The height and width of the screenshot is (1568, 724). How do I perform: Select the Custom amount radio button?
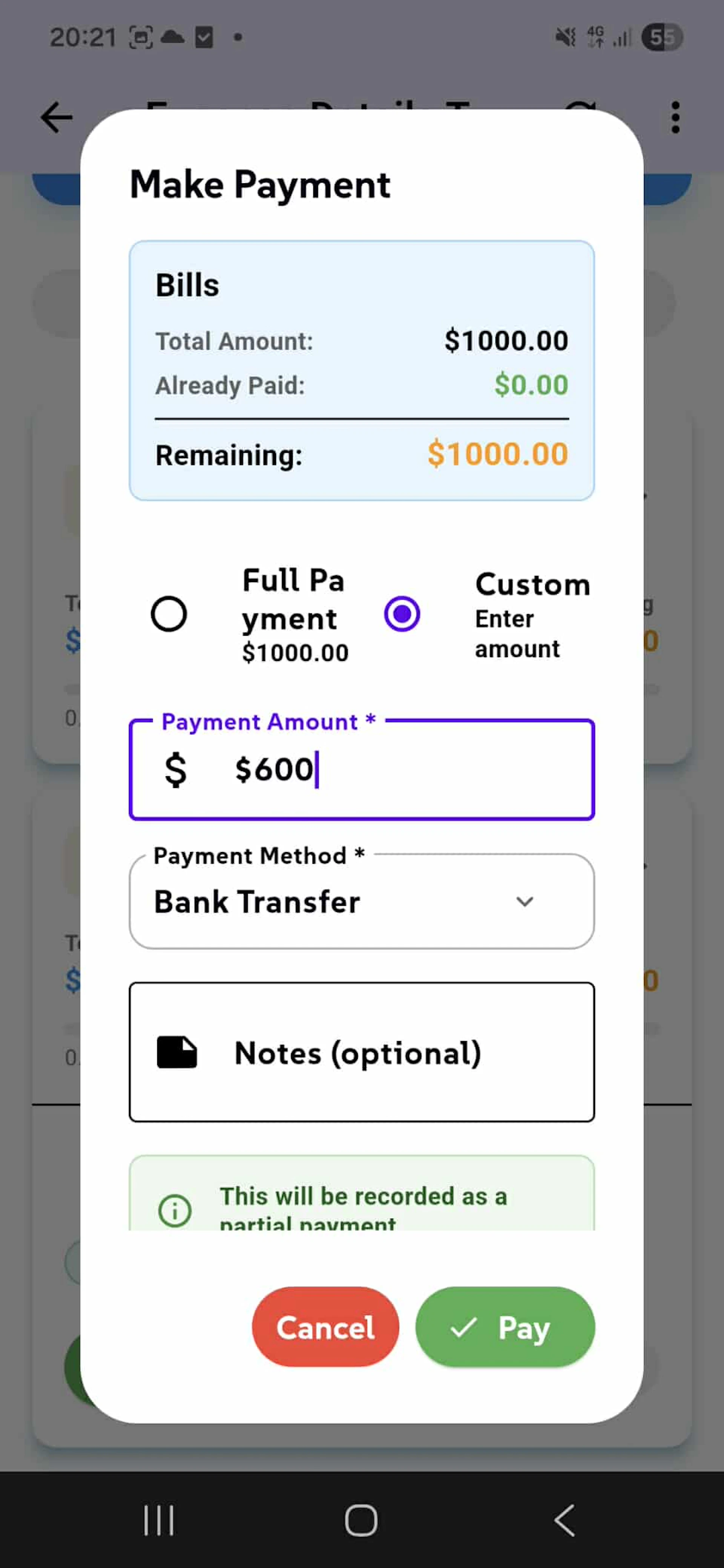(x=402, y=615)
